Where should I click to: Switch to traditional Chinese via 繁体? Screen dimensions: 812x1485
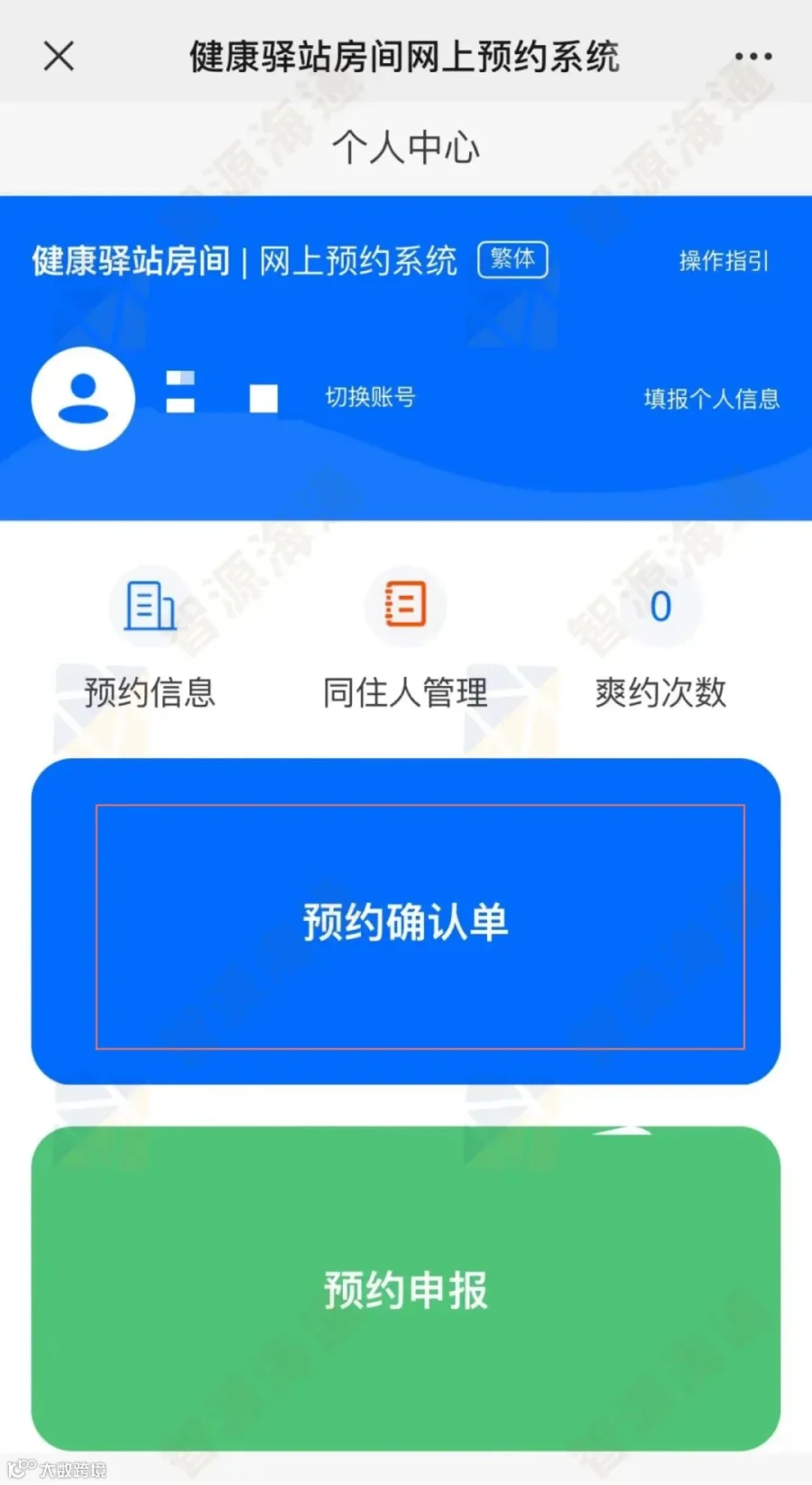[x=512, y=260]
